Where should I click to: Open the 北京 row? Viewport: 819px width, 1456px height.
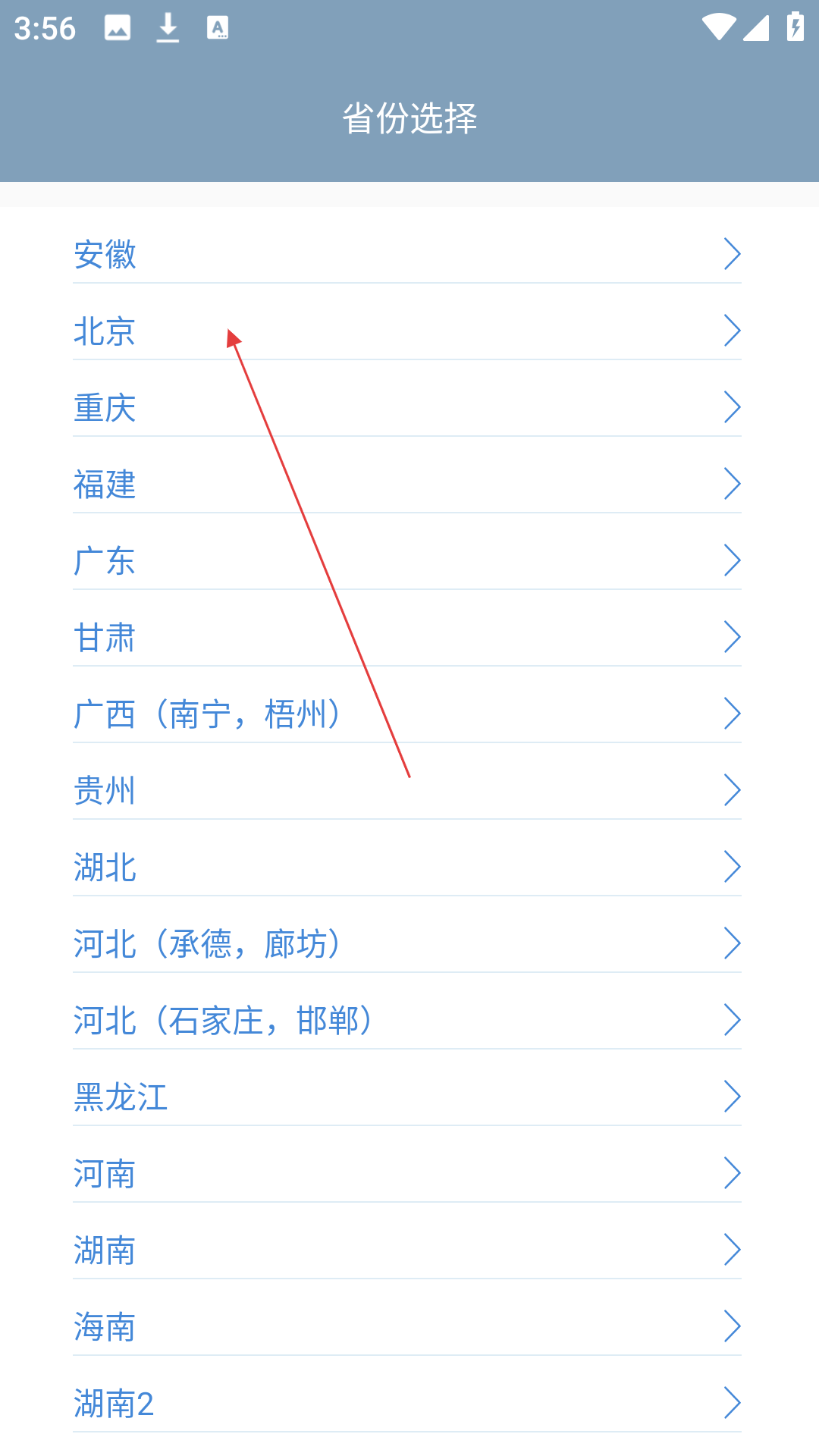click(407, 331)
